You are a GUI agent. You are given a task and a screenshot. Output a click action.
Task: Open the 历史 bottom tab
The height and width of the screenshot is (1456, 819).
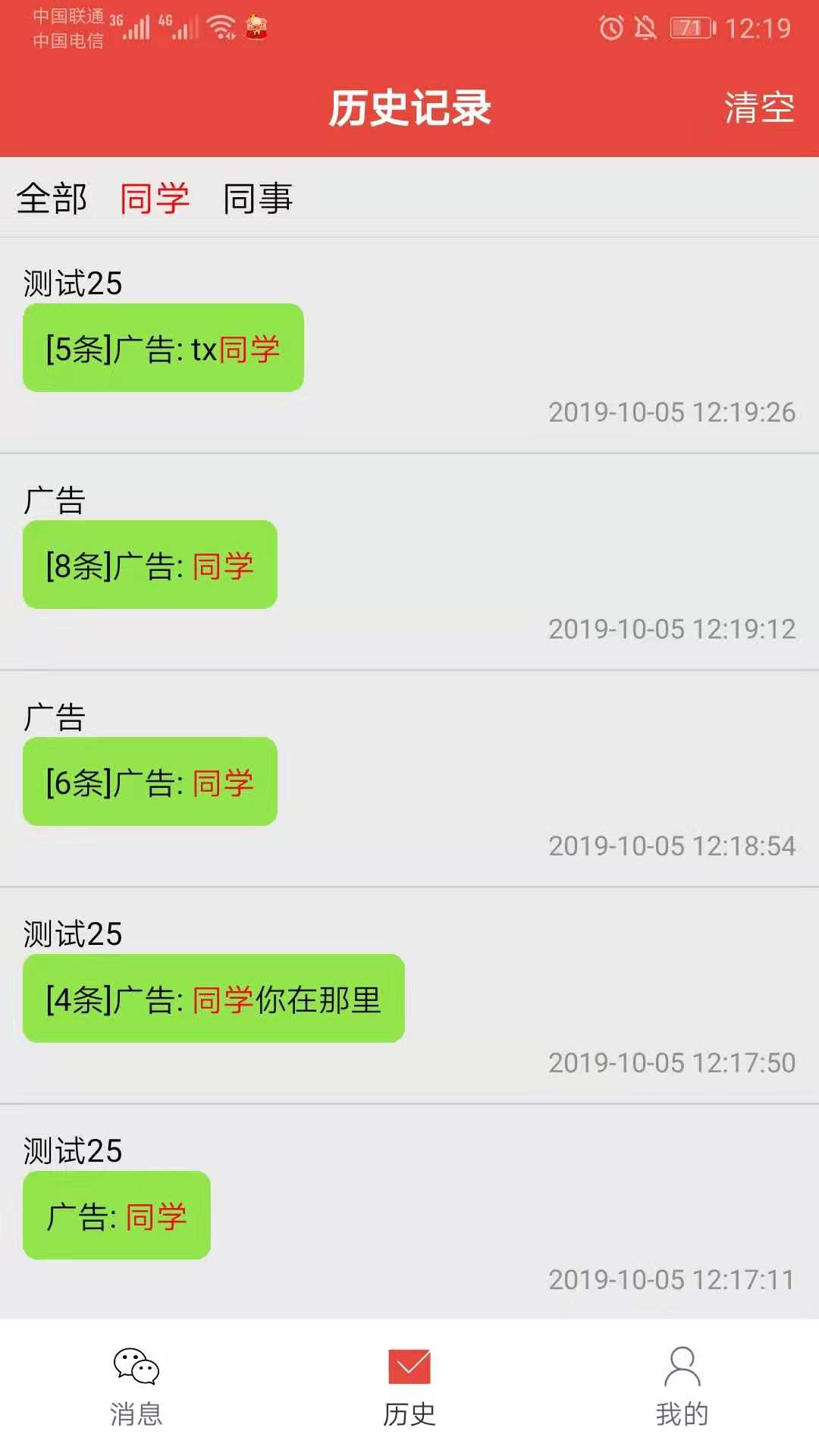pyautogui.click(x=409, y=1386)
